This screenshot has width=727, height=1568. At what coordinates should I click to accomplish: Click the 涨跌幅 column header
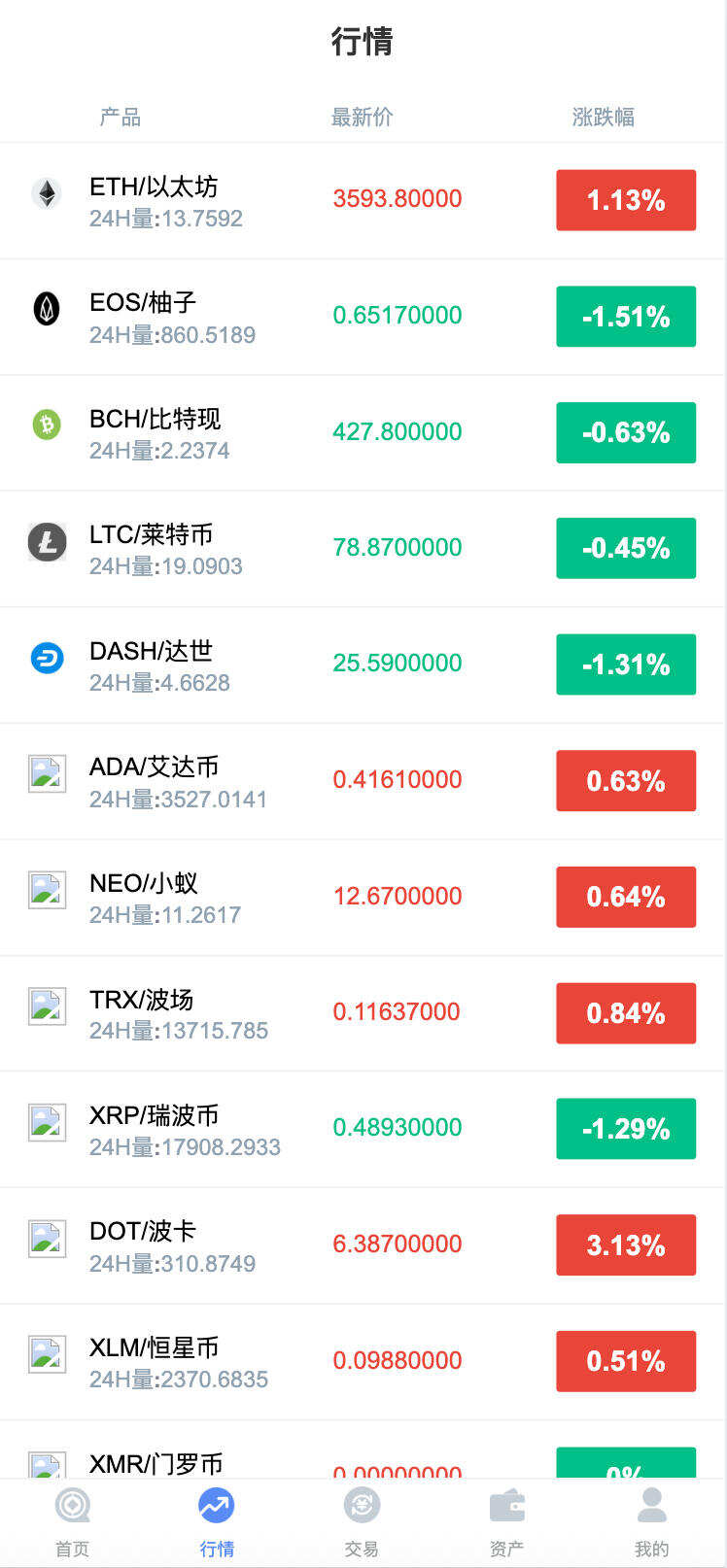tap(604, 117)
